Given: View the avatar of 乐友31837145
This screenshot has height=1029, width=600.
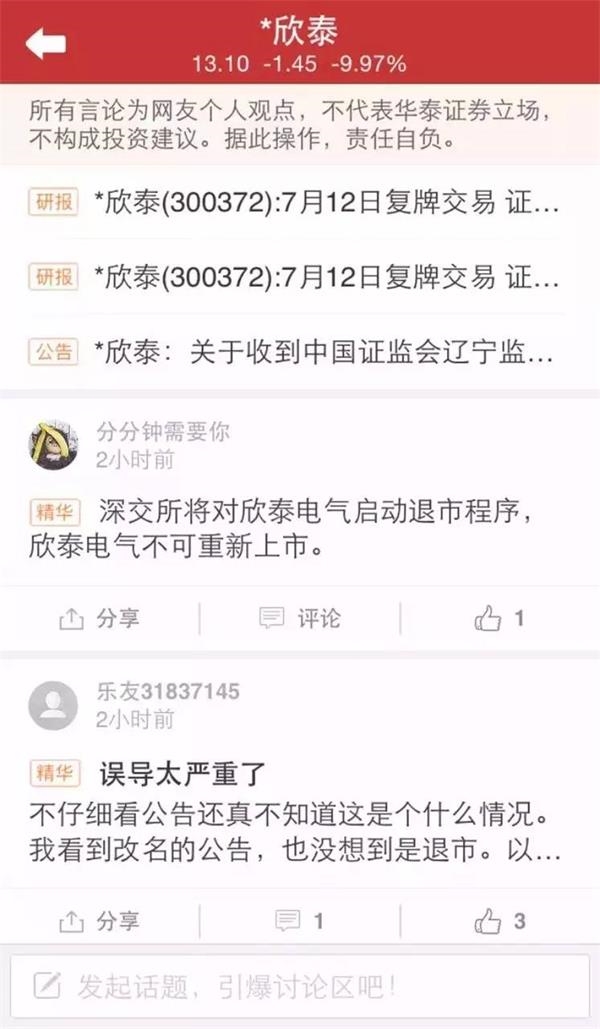Looking at the screenshot, I should coord(53,705).
